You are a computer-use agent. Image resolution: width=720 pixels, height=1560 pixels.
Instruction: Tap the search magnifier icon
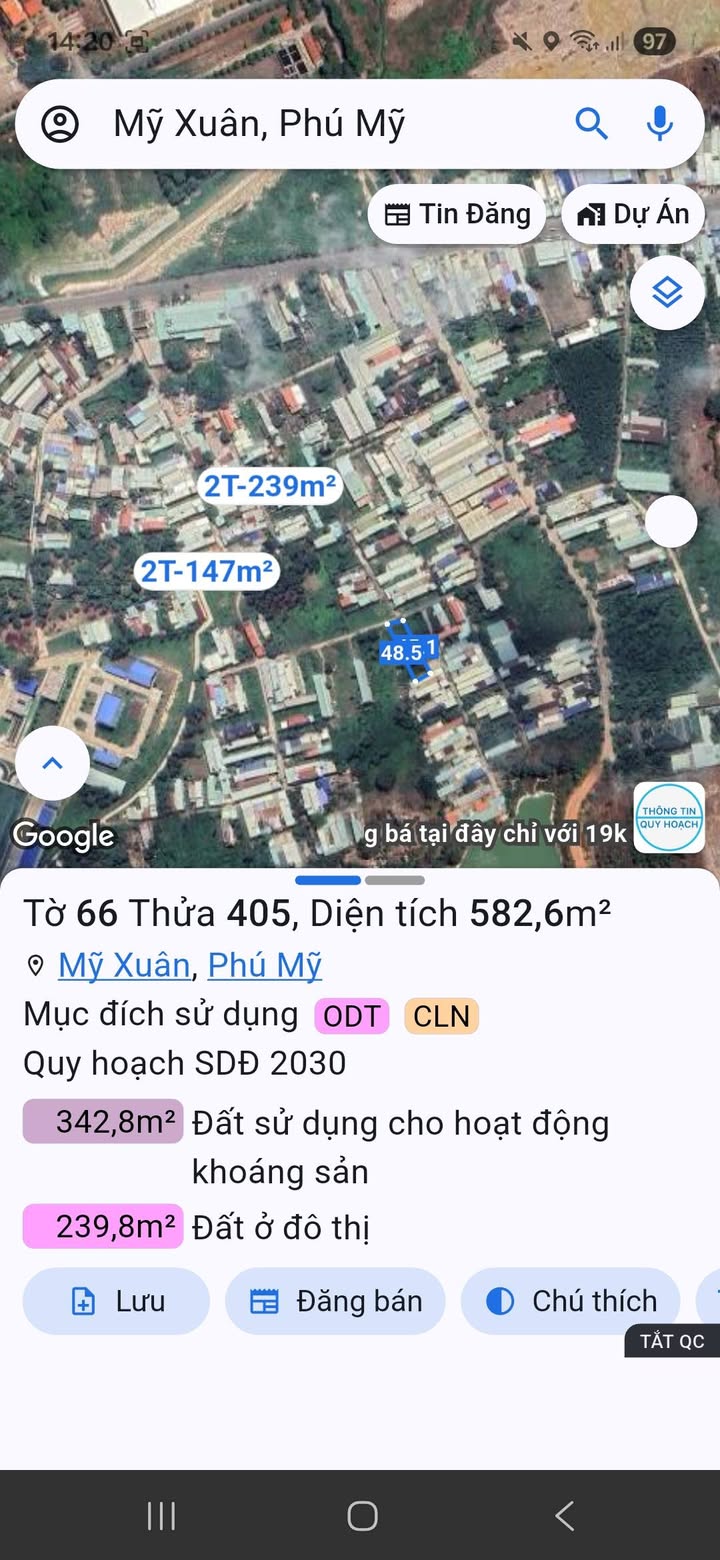[592, 124]
